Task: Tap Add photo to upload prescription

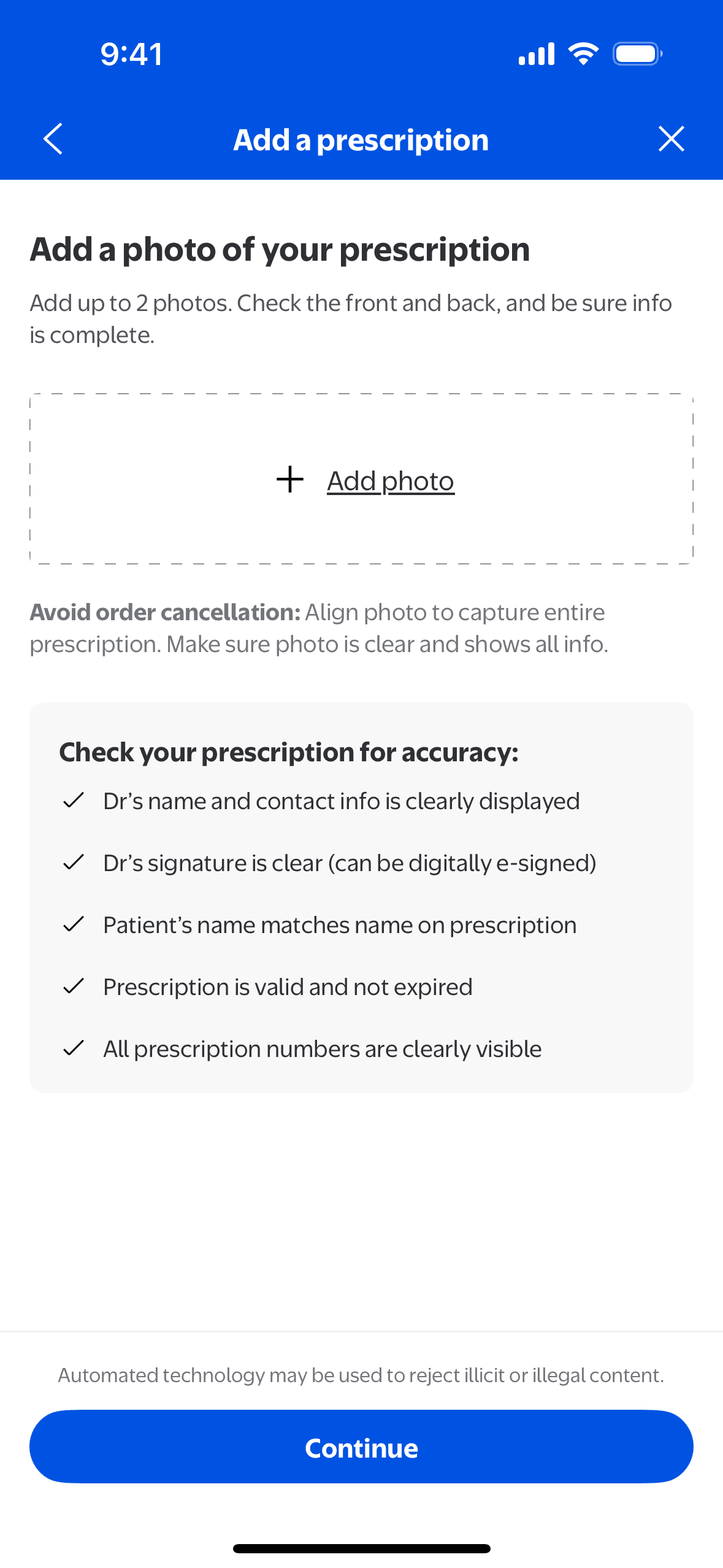Action: [x=390, y=480]
